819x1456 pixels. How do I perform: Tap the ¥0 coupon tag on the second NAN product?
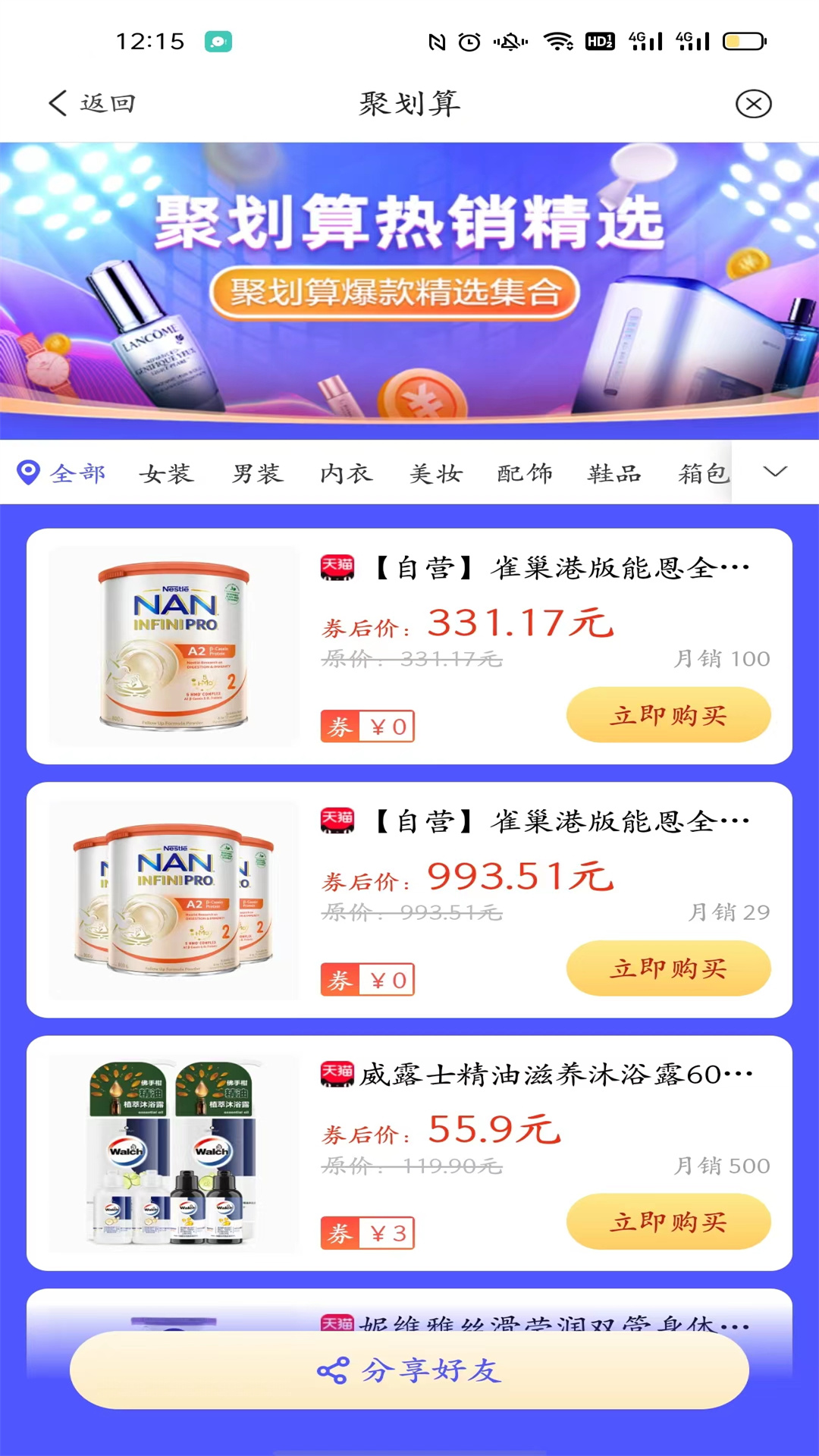pyautogui.click(x=367, y=979)
